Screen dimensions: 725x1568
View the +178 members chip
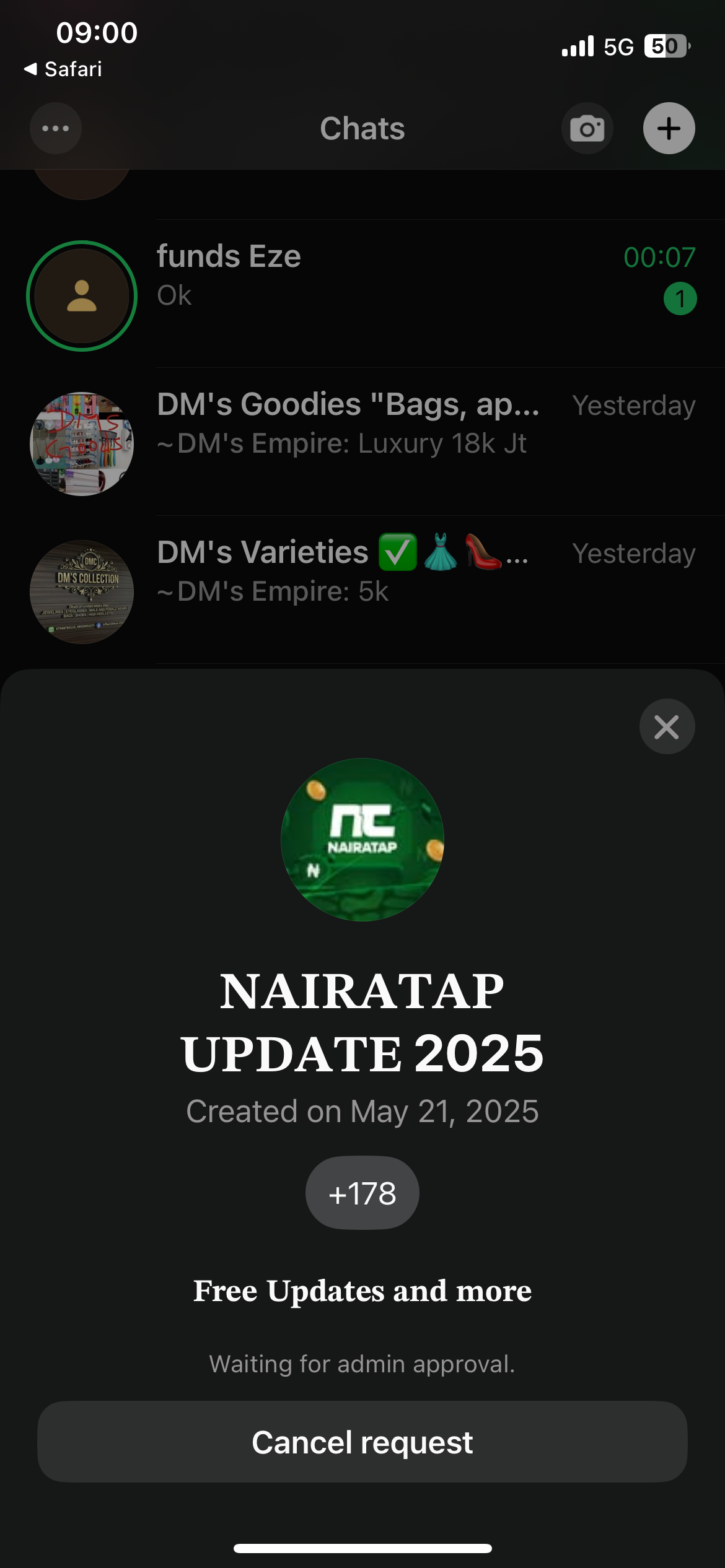coord(362,1193)
